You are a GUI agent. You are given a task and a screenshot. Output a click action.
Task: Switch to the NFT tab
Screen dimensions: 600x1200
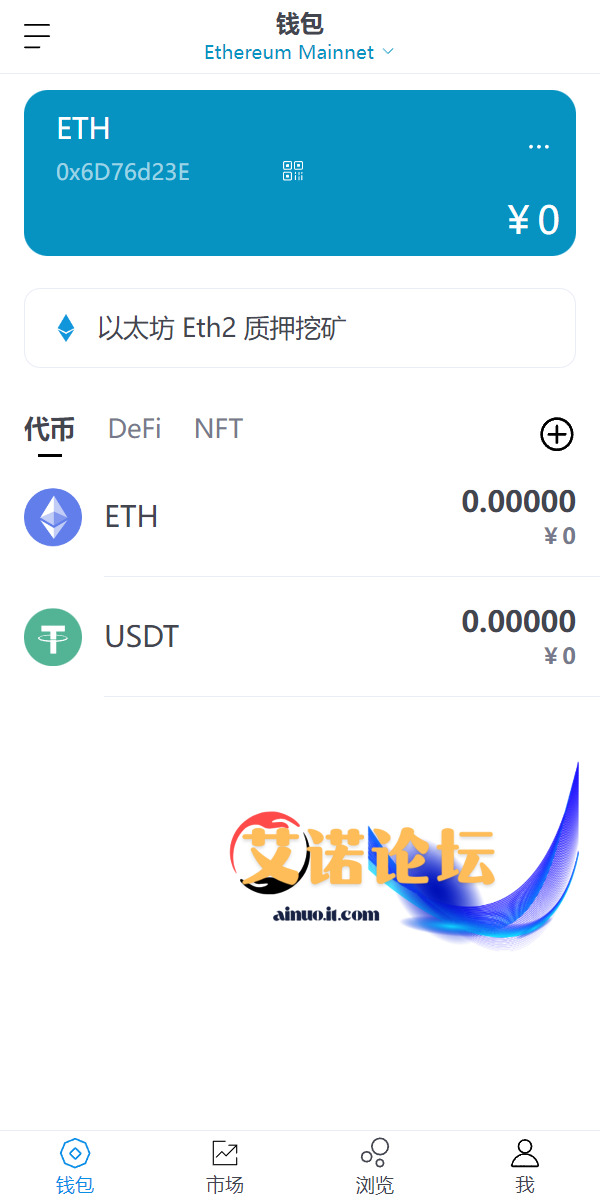218,429
